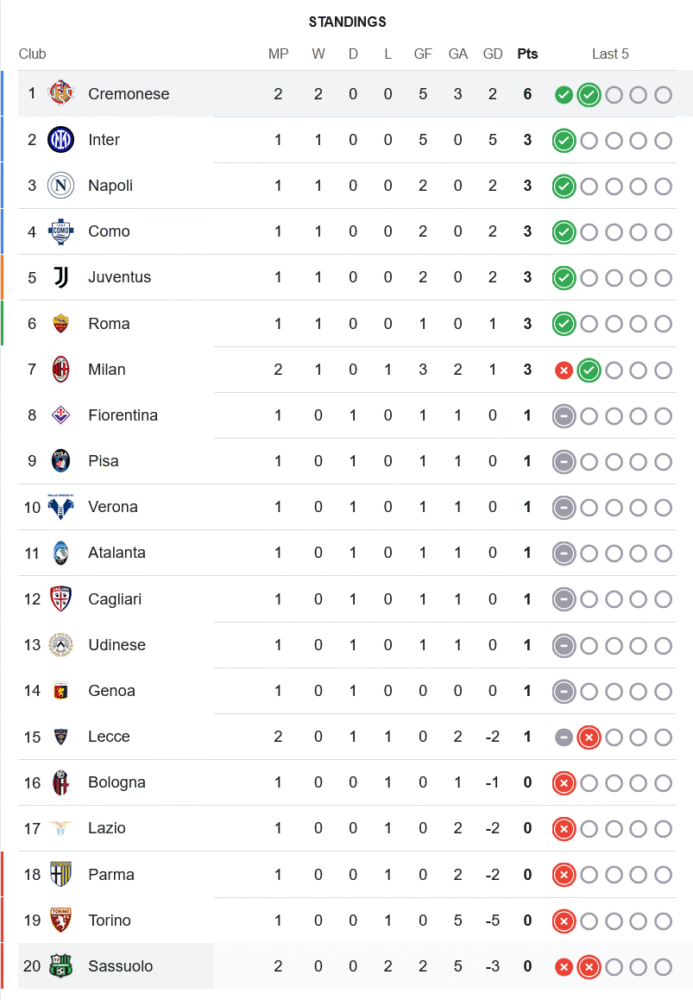
Task: Select the Sassuolo row
Action: coord(120,967)
